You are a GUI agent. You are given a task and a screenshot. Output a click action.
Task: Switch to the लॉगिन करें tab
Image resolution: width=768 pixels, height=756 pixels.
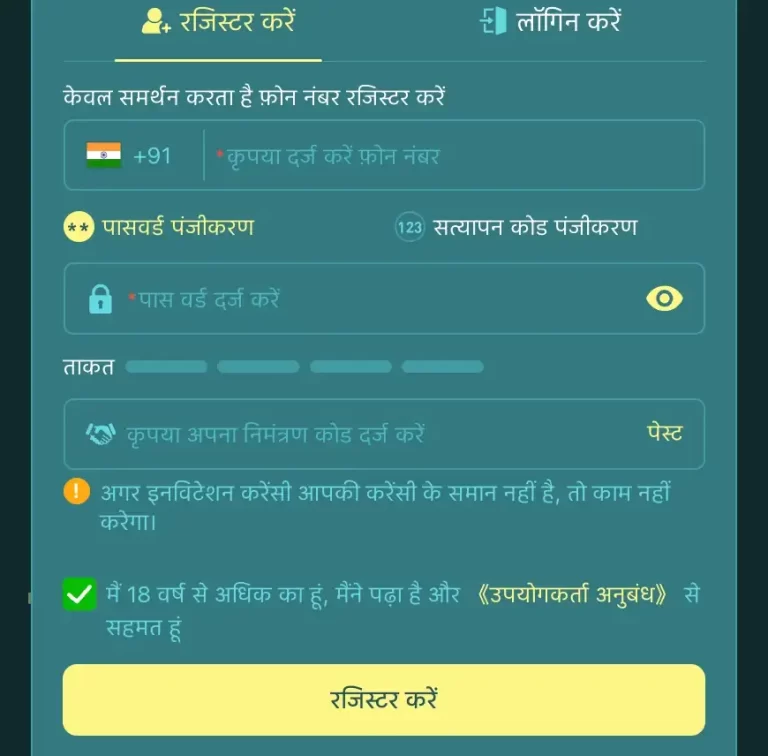click(x=551, y=22)
